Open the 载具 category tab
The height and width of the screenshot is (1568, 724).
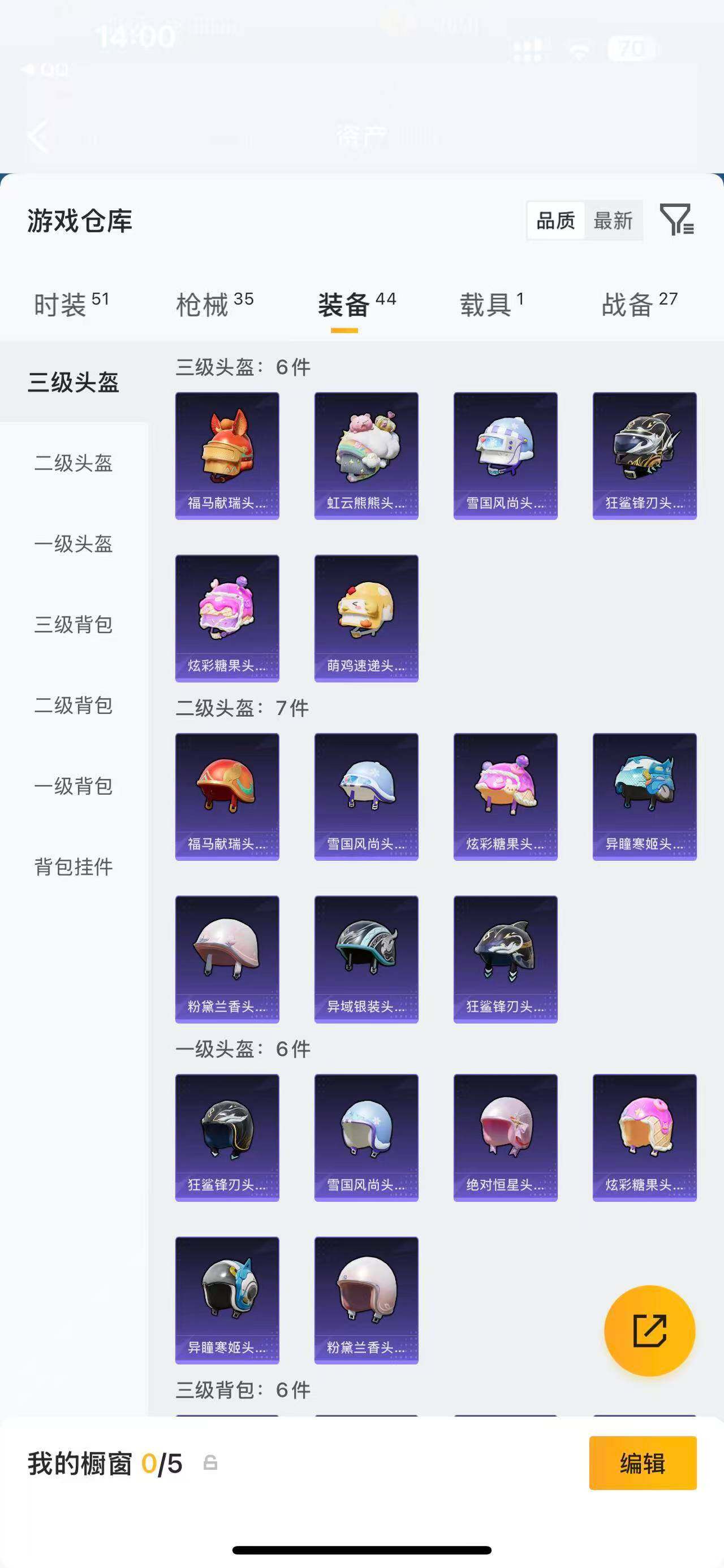tap(488, 303)
